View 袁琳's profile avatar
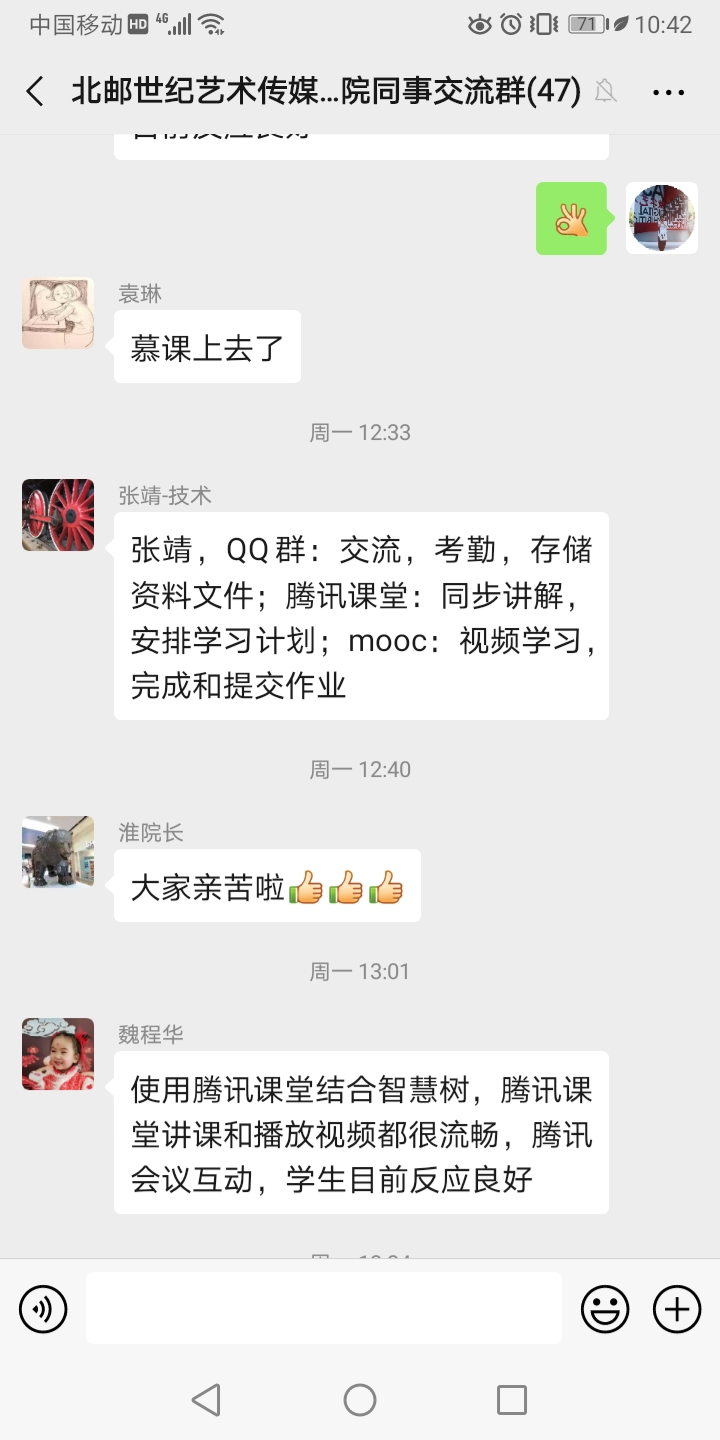Screen dimensions: 720x1440 click(58, 314)
